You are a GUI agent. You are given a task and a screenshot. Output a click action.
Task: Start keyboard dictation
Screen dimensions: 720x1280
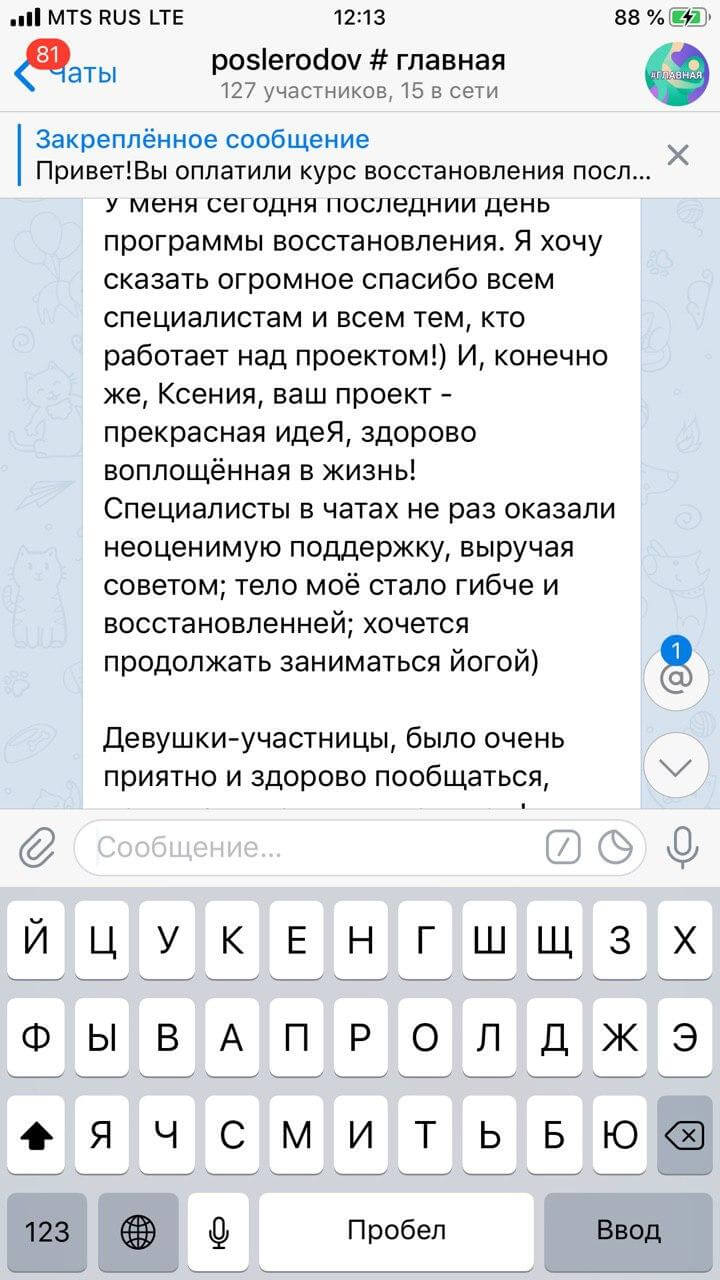pyautogui.click(x=219, y=1230)
